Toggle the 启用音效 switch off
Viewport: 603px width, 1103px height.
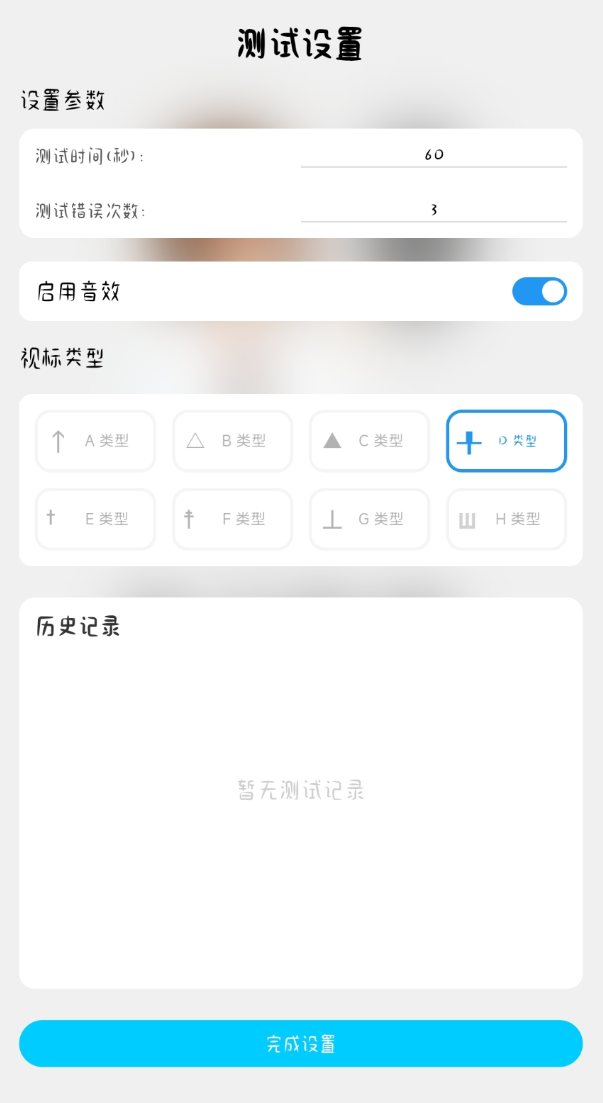539,291
